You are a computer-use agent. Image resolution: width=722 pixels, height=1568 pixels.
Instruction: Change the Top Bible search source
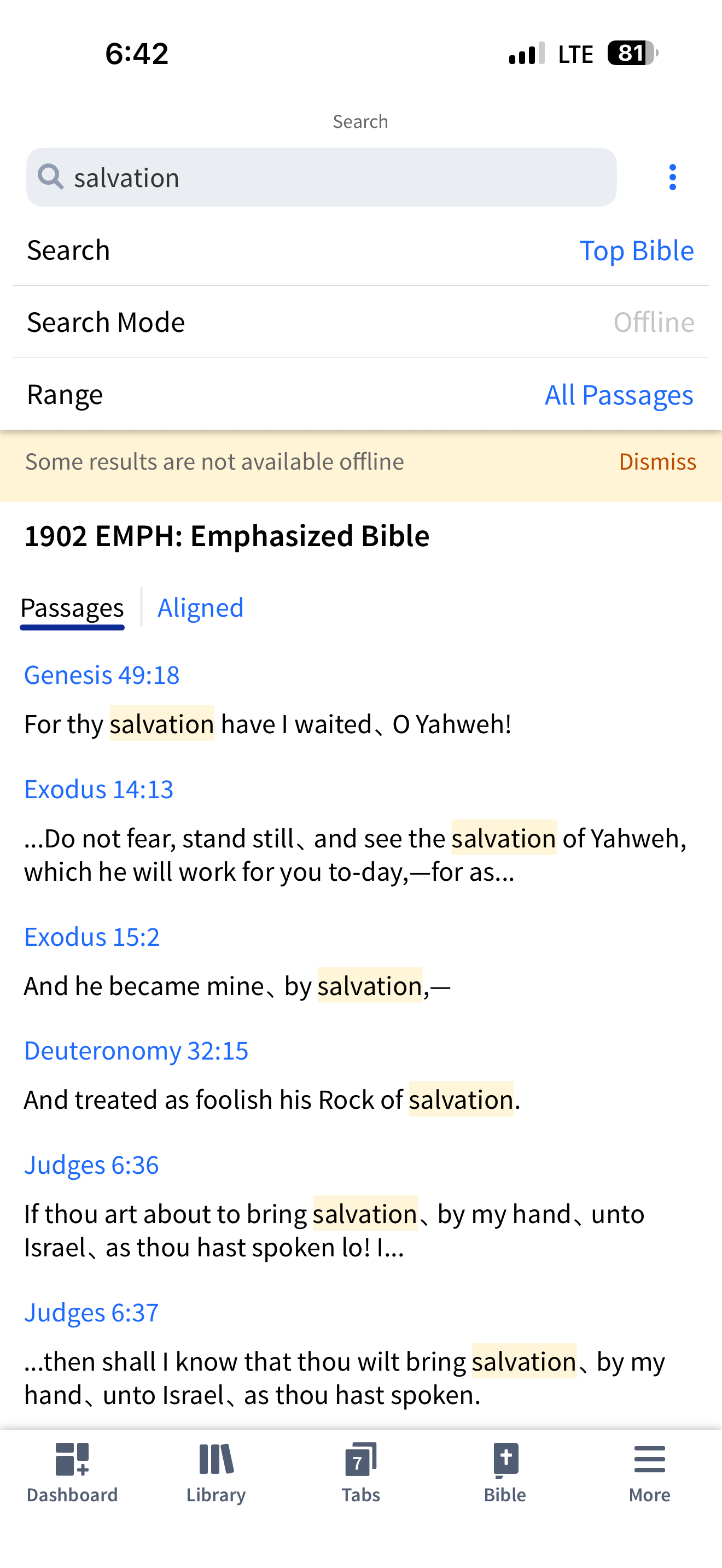pos(636,250)
